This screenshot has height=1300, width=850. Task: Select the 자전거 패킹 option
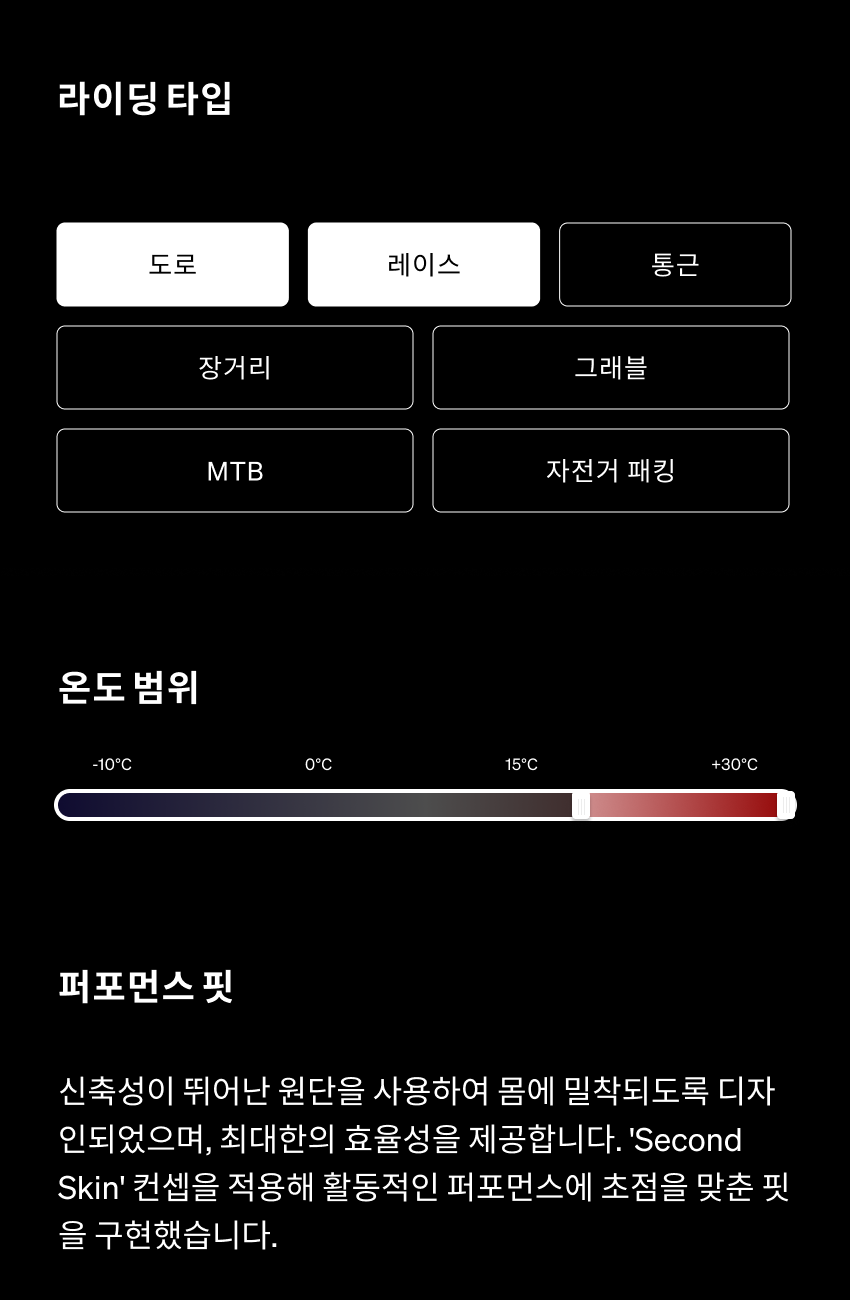[x=611, y=470]
